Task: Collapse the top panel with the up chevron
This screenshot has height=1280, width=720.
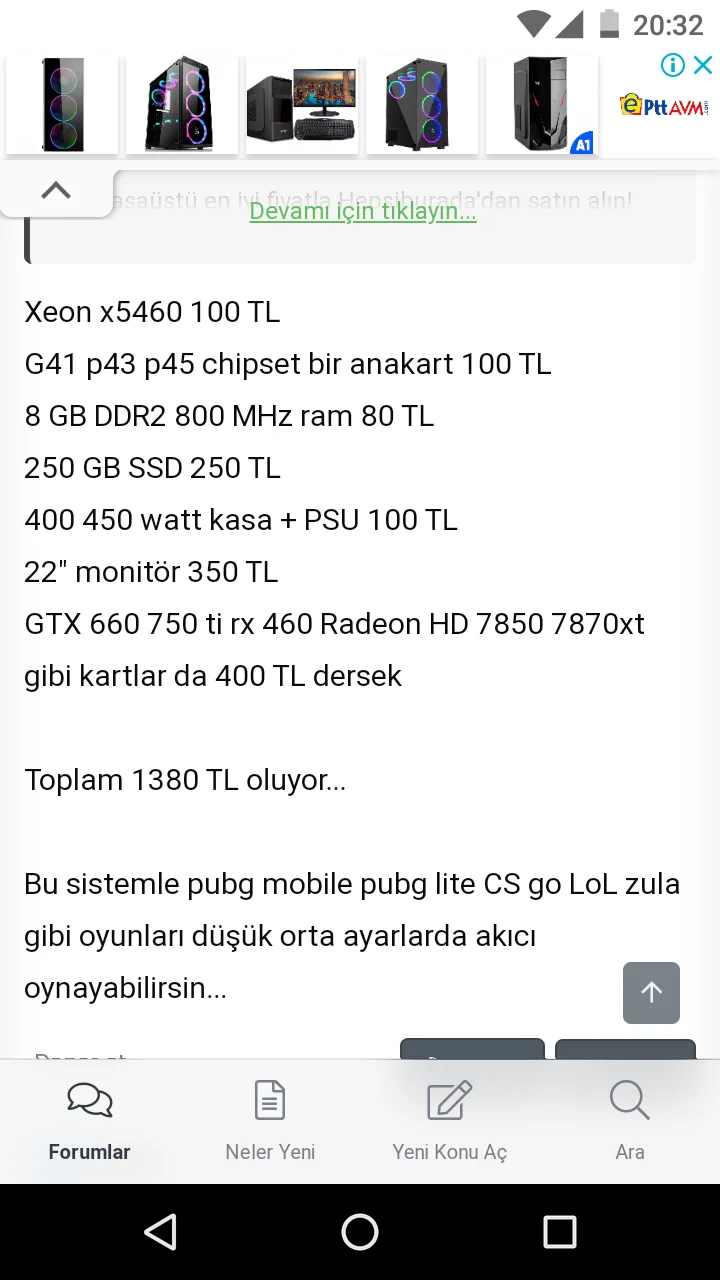Action: tap(56, 190)
